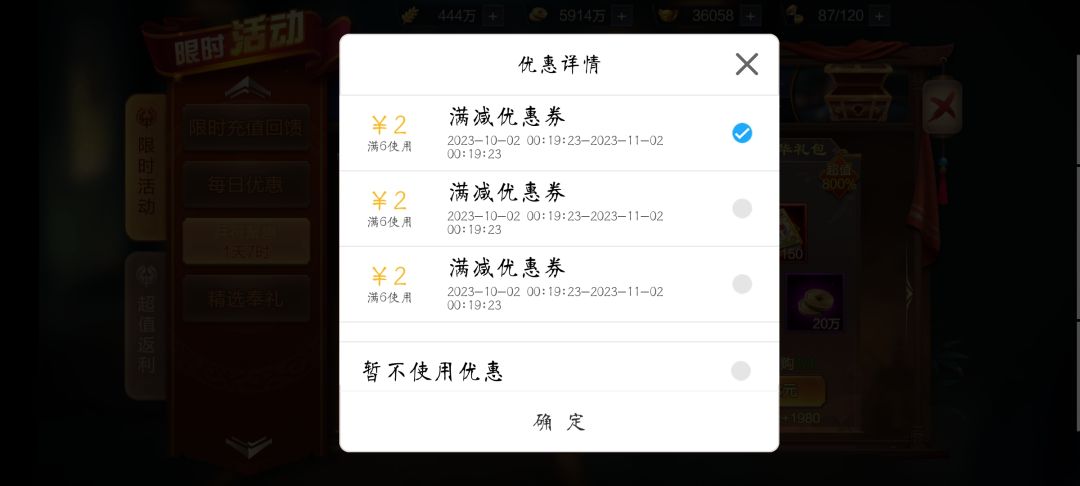1080x486 pixels.
Task: Confirm with the 确定 button
Action: pos(559,421)
